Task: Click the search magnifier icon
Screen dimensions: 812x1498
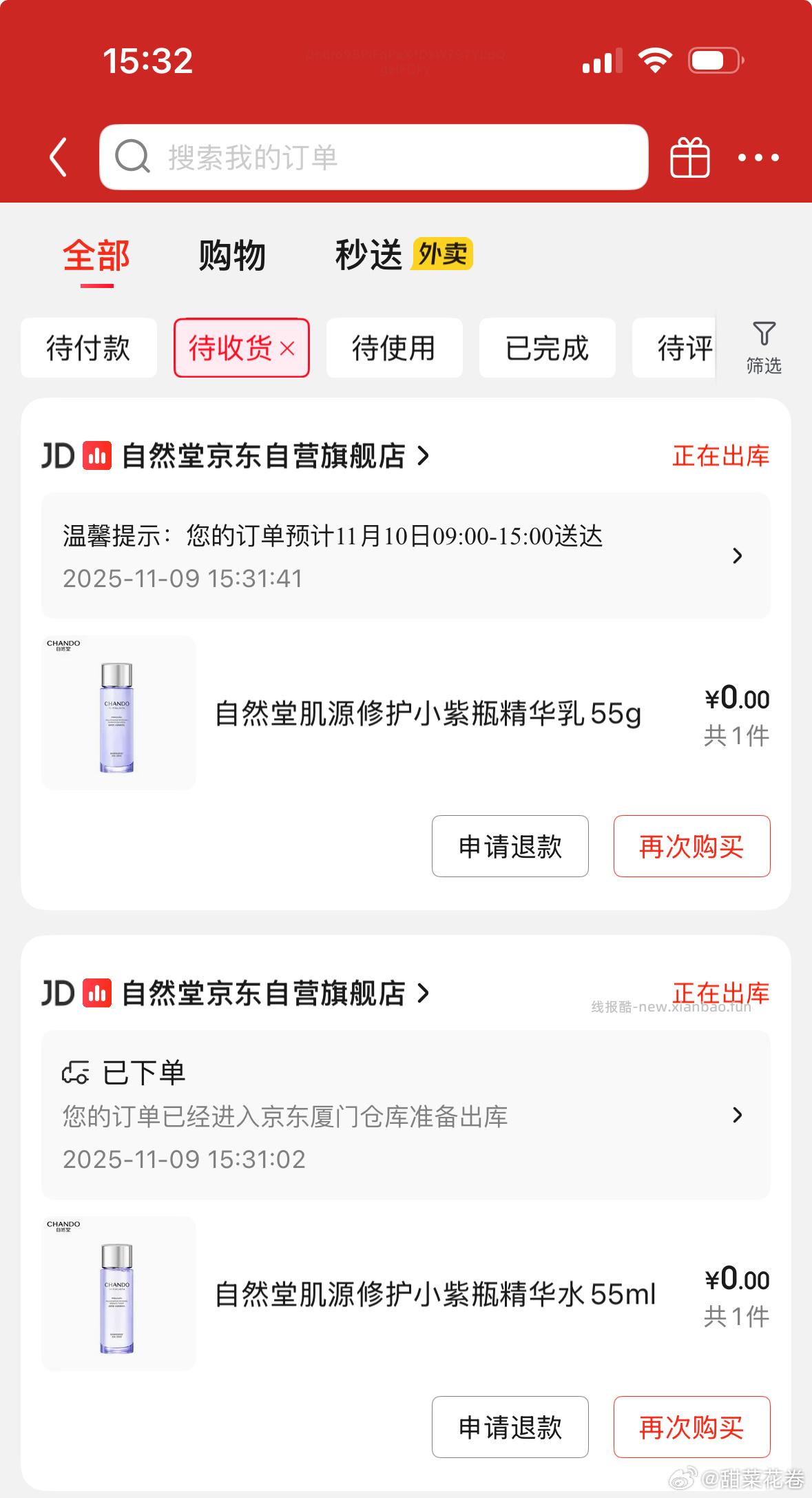Action: click(133, 156)
